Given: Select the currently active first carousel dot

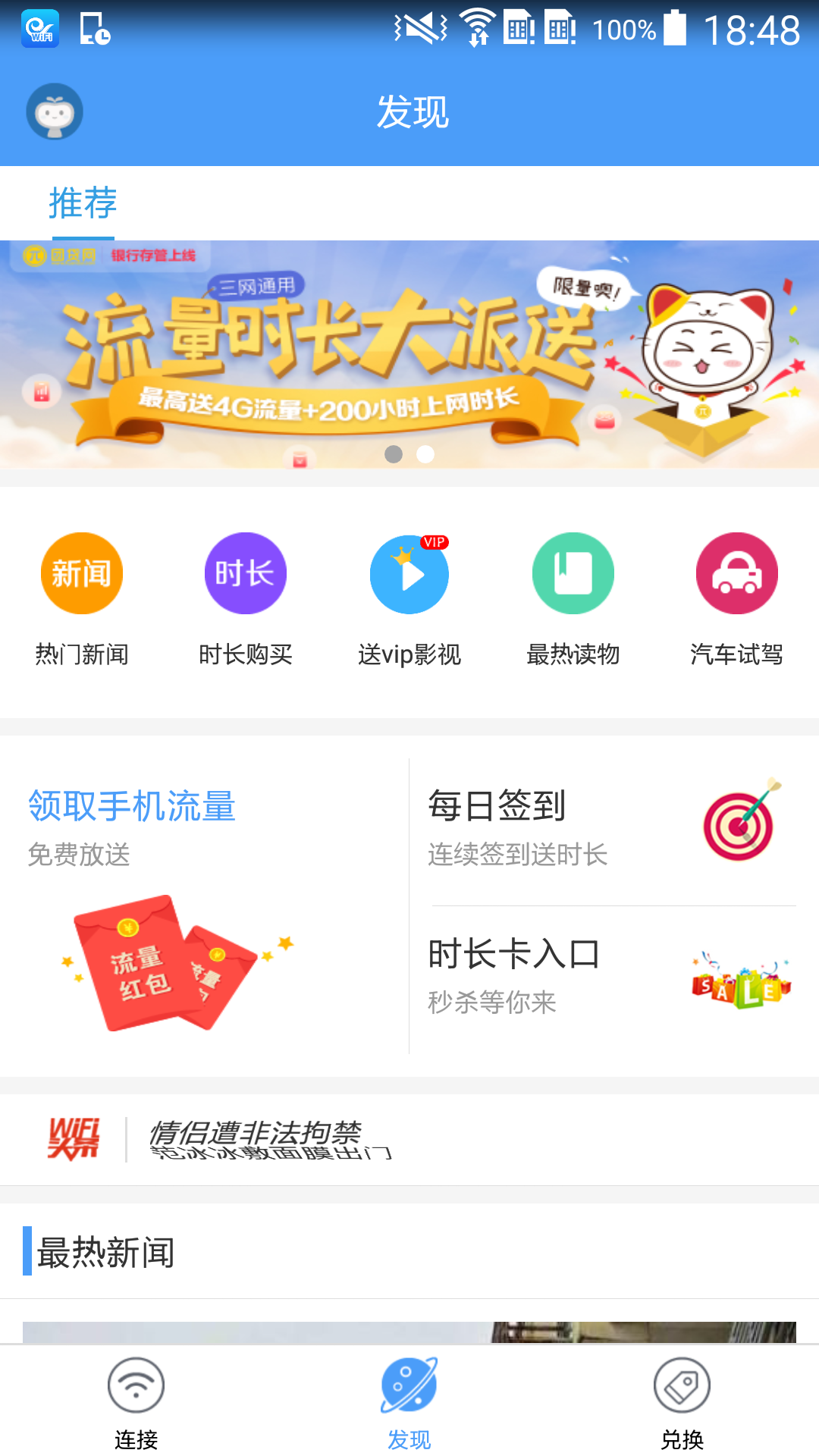Looking at the screenshot, I should 395,453.
